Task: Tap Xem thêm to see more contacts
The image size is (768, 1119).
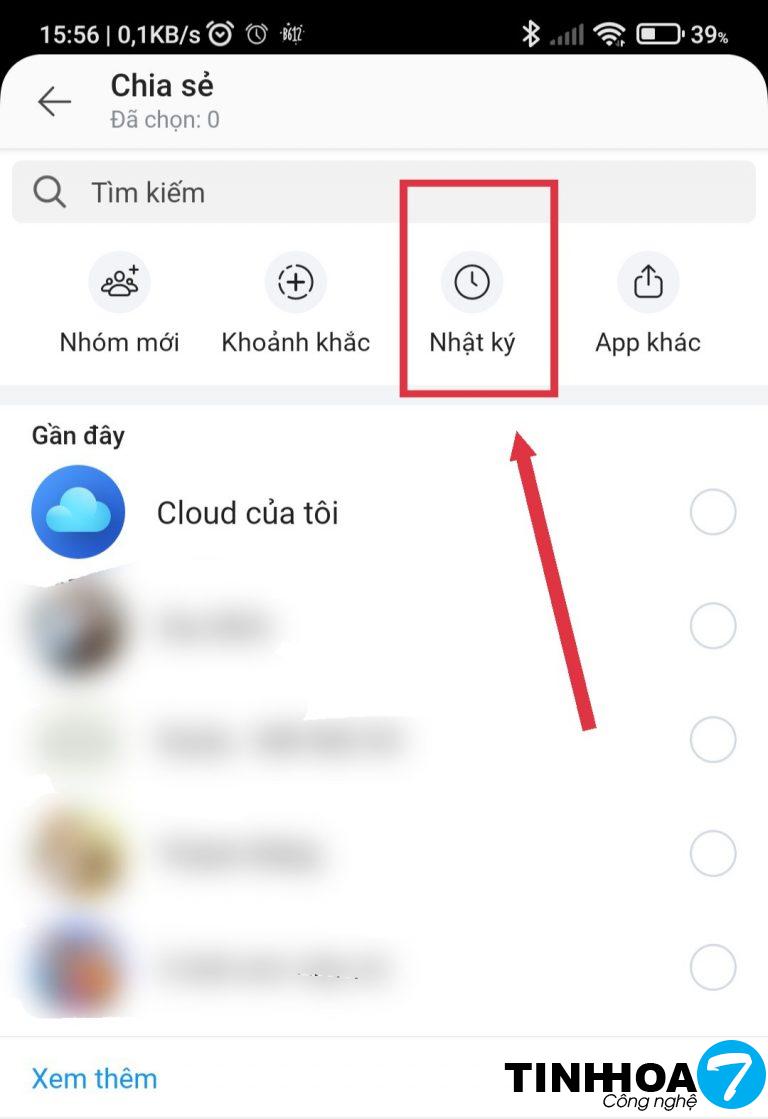Action: point(95,1078)
